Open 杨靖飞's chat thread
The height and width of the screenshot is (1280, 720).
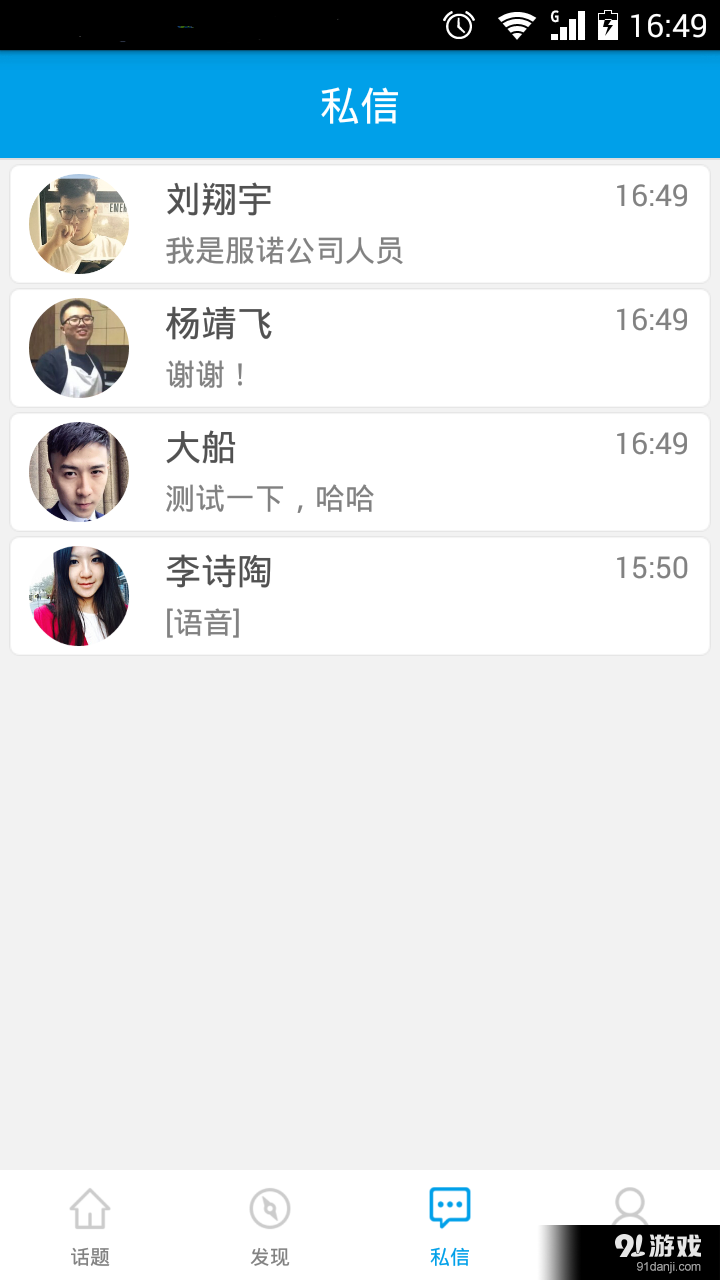[360, 347]
